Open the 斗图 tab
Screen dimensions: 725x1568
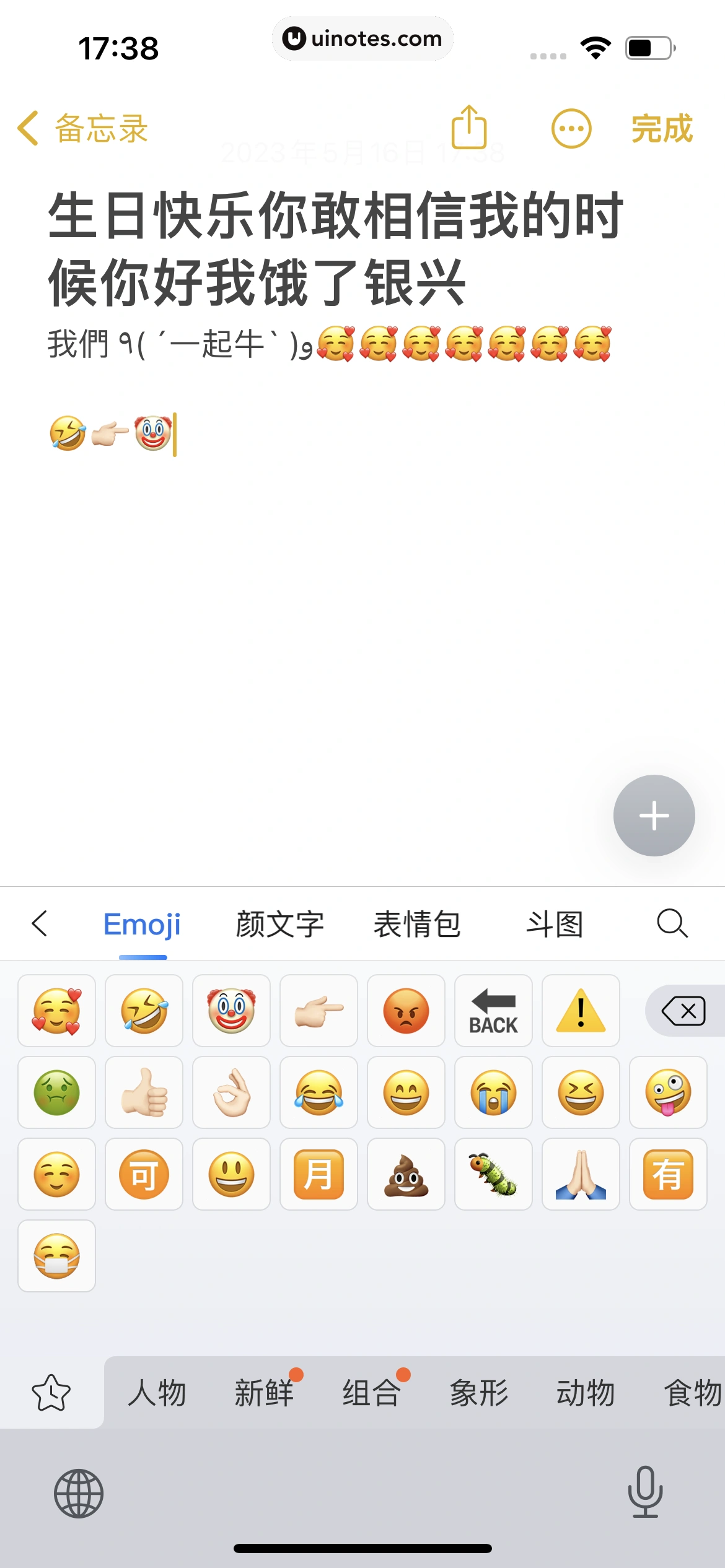tap(555, 924)
